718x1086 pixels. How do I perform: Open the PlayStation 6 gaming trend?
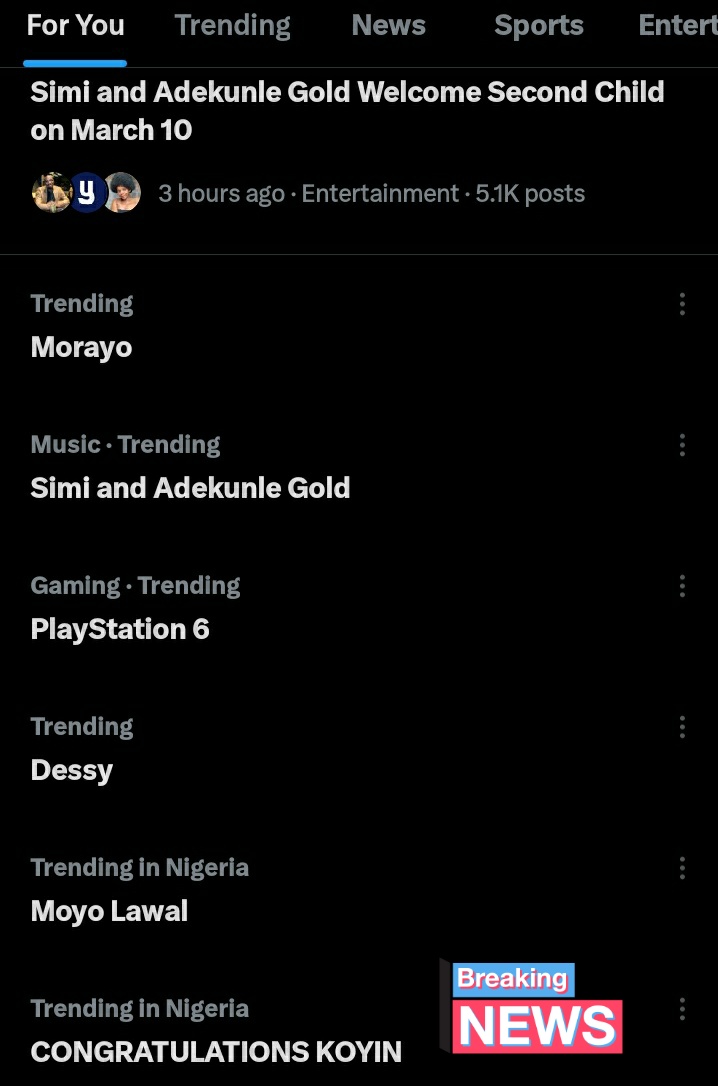coord(120,629)
